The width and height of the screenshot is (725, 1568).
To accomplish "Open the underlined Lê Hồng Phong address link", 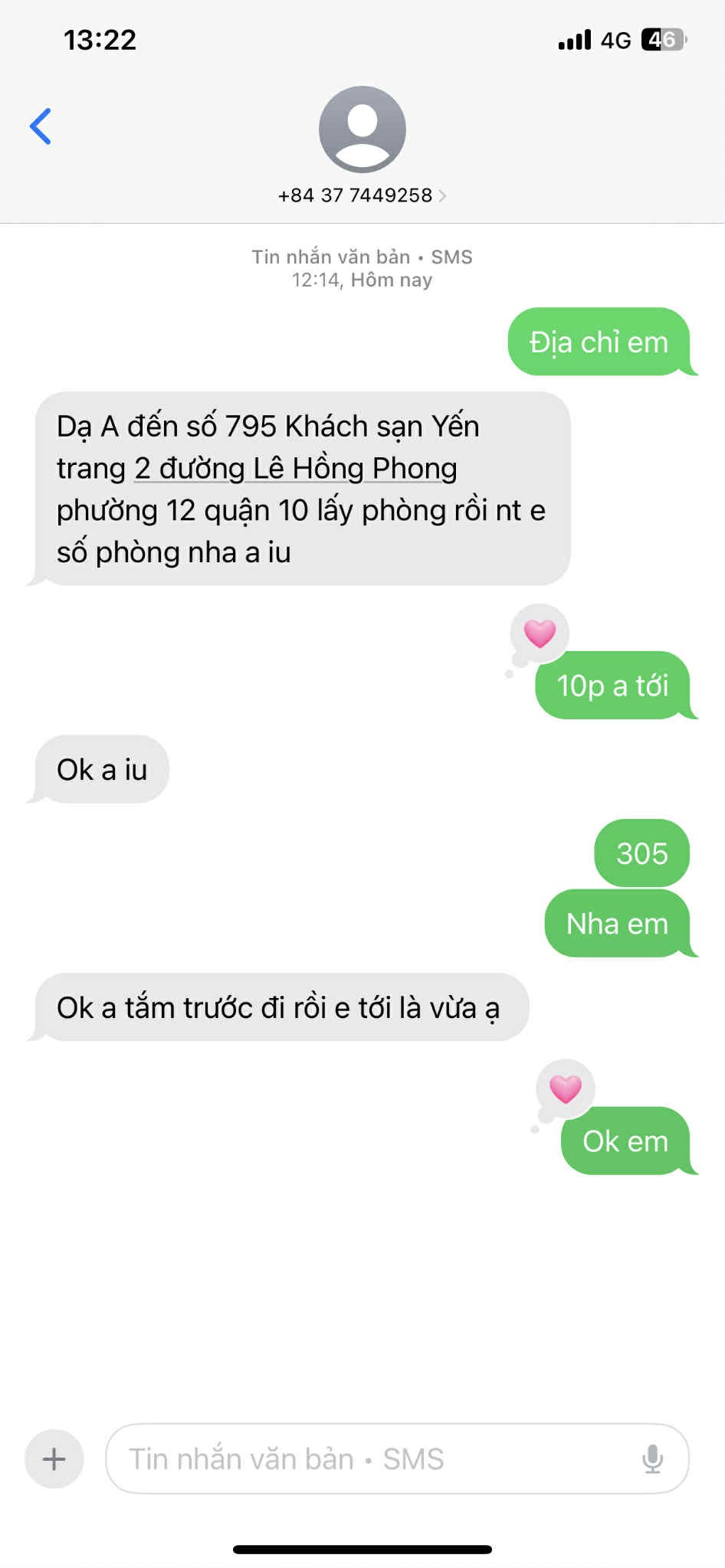I will tap(296, 469).
